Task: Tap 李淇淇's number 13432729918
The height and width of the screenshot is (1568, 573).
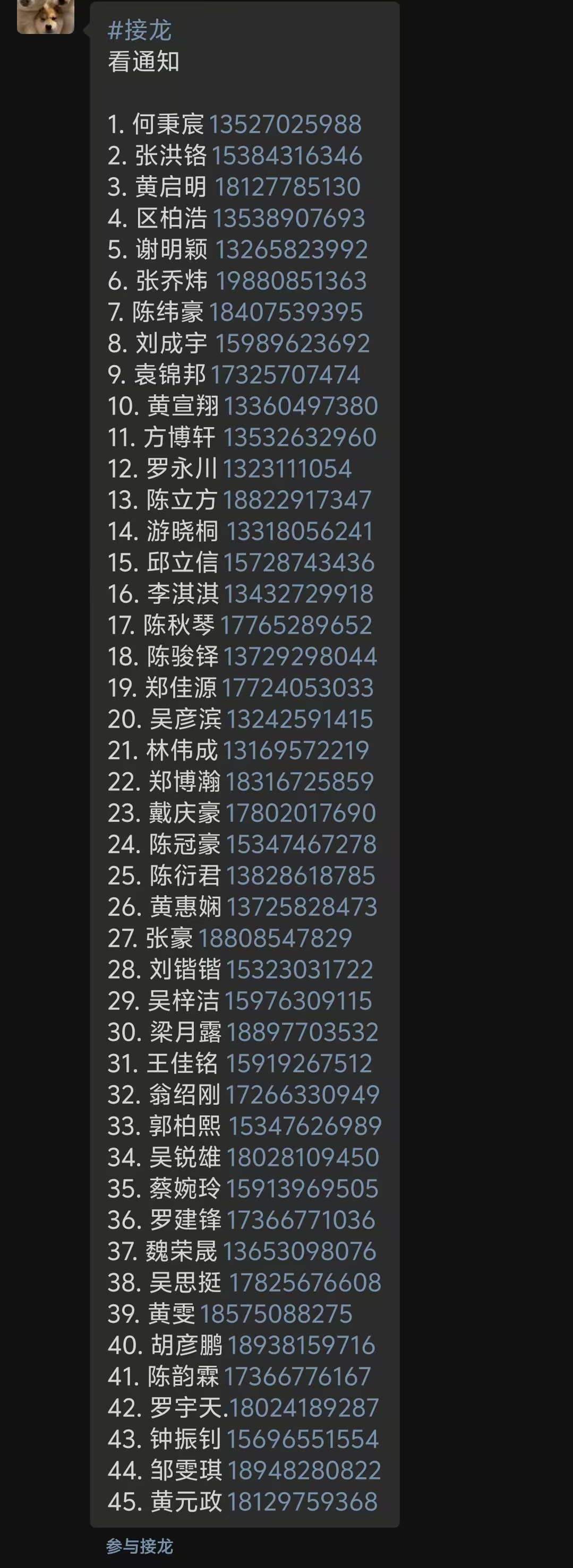Action: tap(298, 594)
